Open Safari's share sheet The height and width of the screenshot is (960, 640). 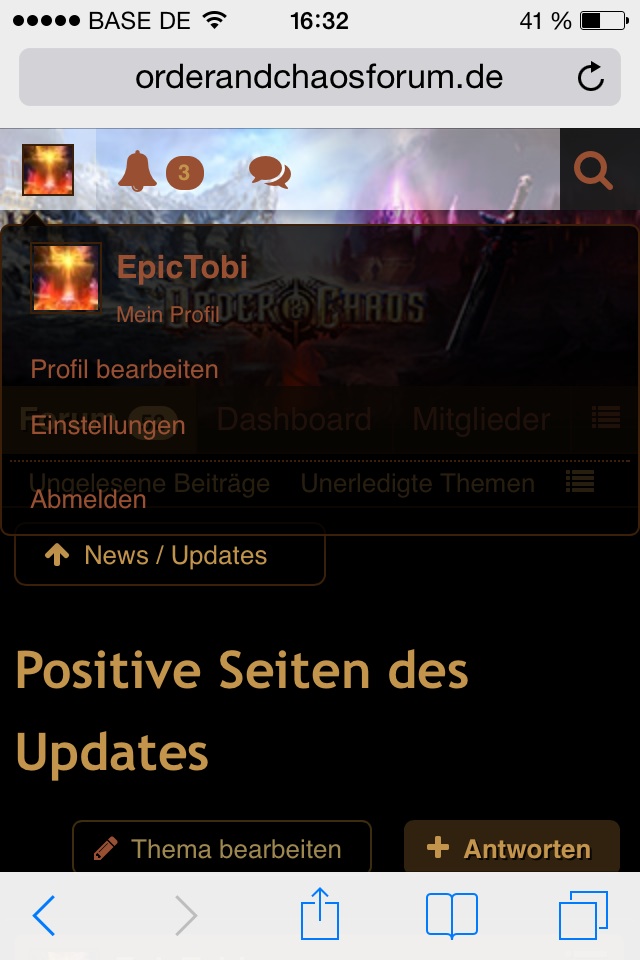pos(320,915)
